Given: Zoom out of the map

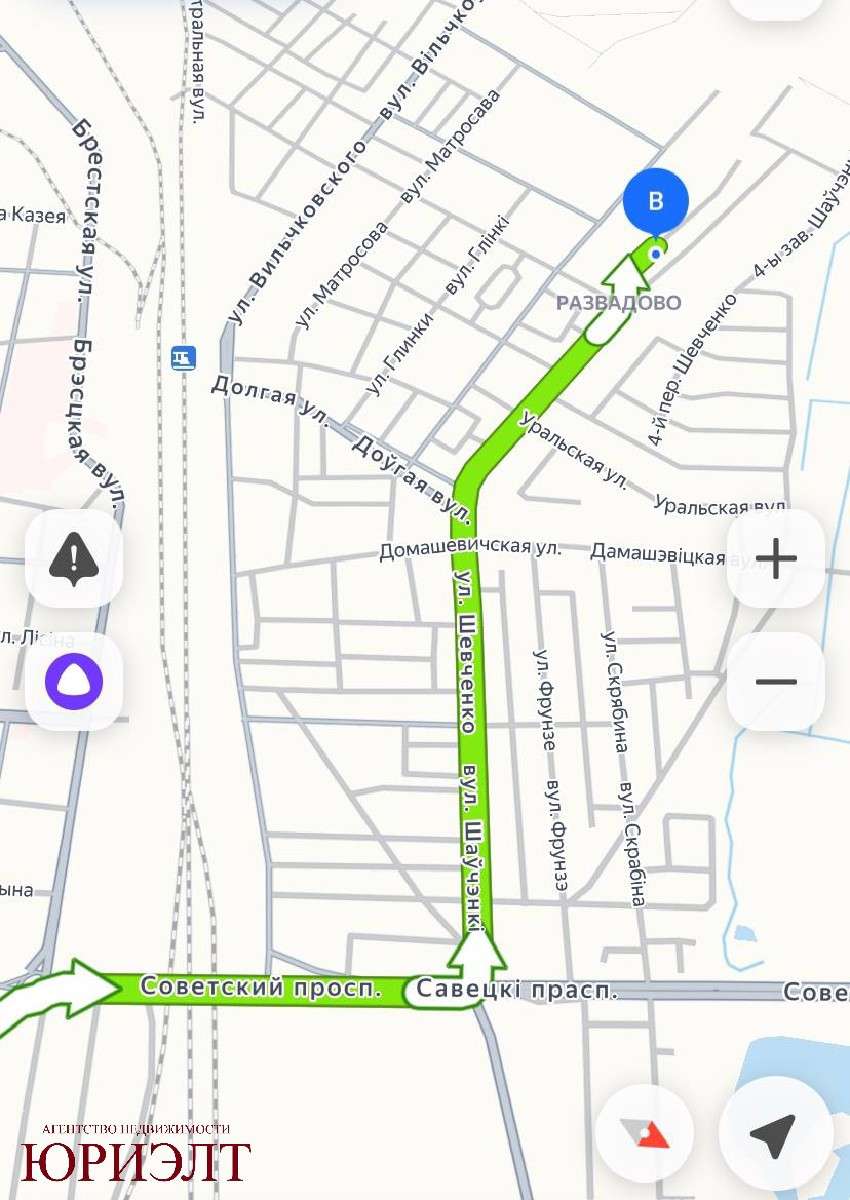Looking at the screenshot, I should click(776, 681).
